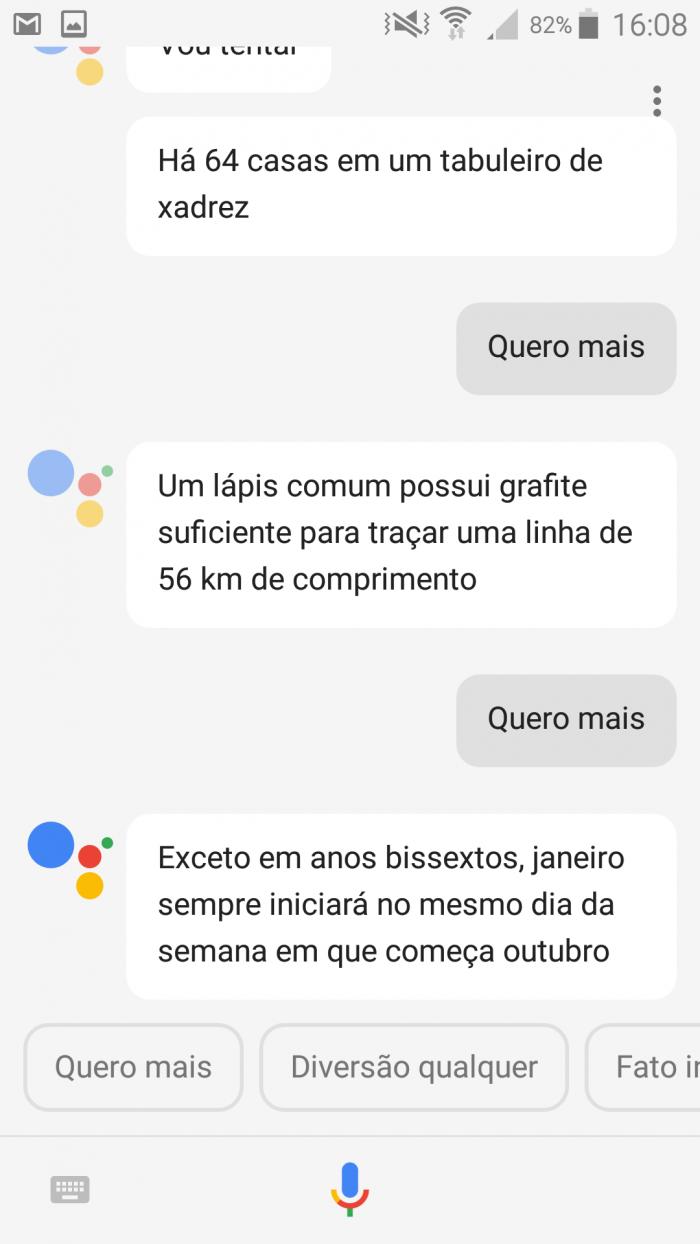This screenshot has height=1244, width=700.
Task: Activate the microphone to speak
Action: click(x=350, y=1188)
